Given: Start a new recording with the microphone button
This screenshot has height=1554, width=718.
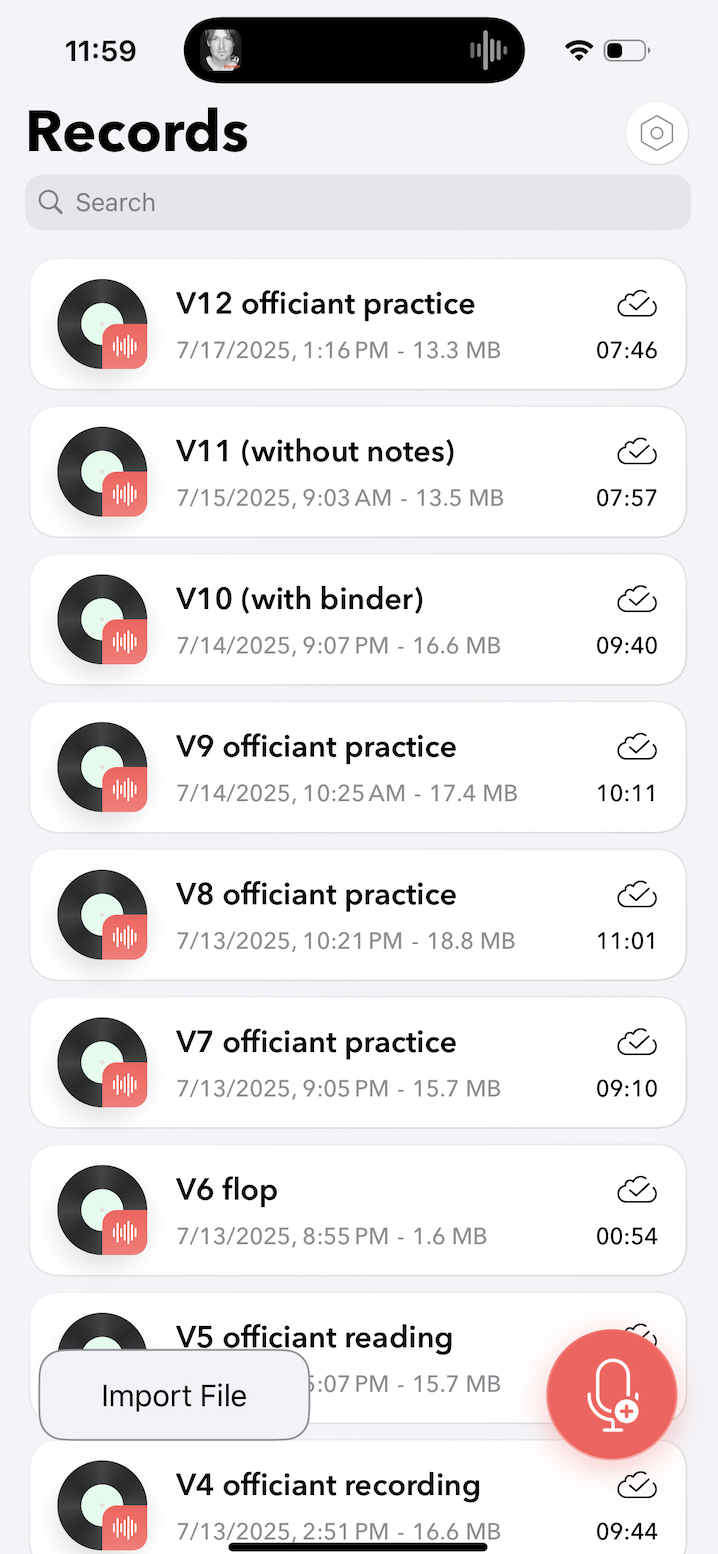Looking at the screenshot, I should pos(612,1395).
